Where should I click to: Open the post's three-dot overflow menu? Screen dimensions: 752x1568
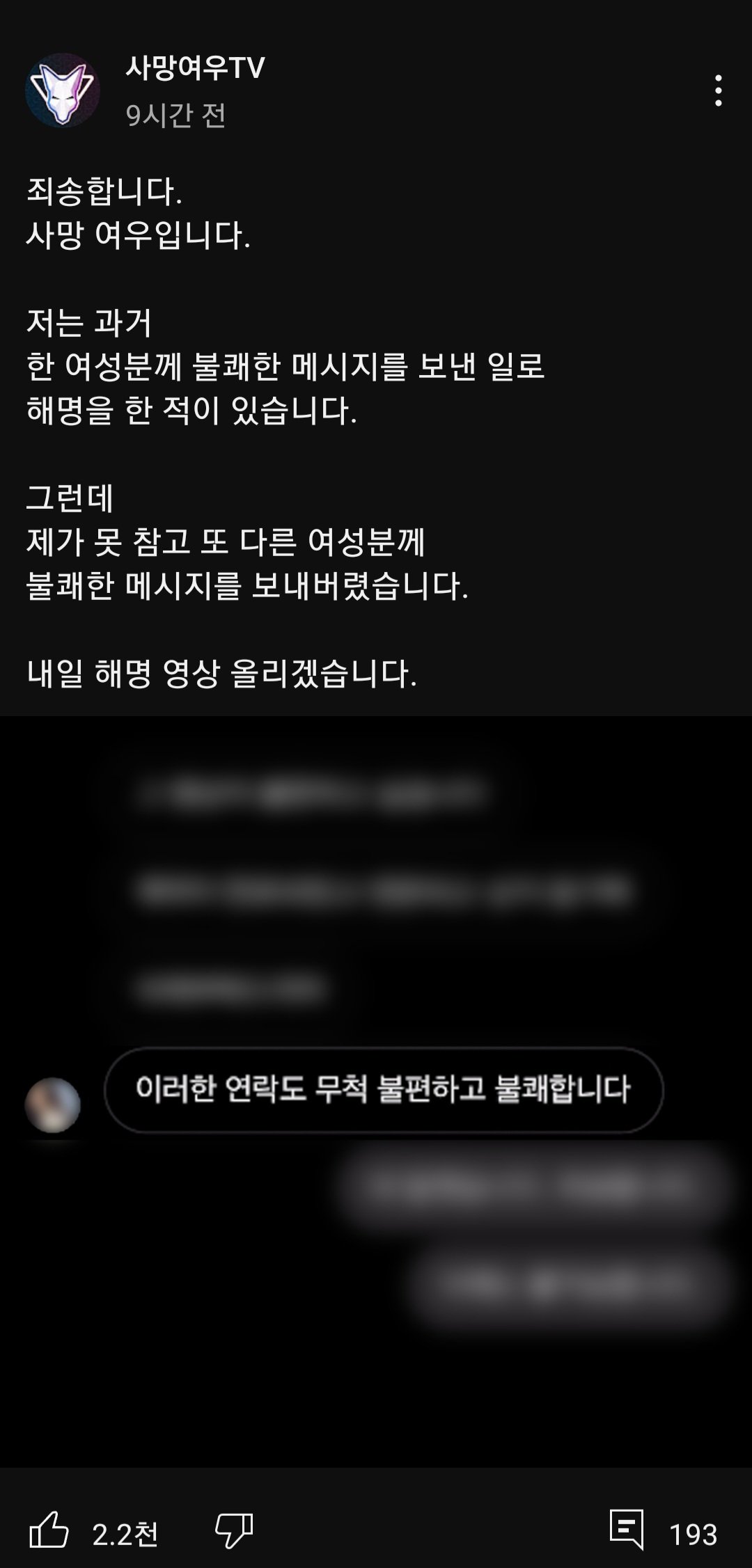(718, 90)
